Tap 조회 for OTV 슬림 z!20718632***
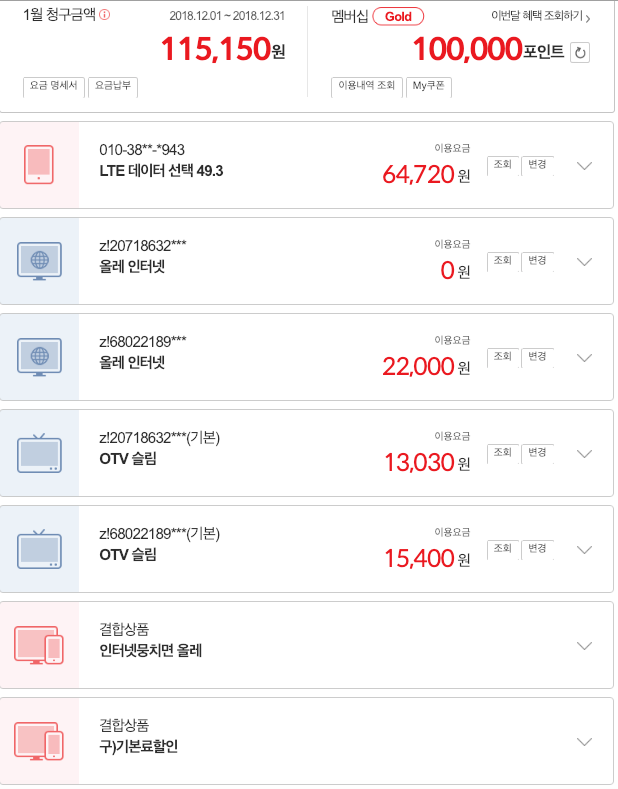 tap(503, 454)
